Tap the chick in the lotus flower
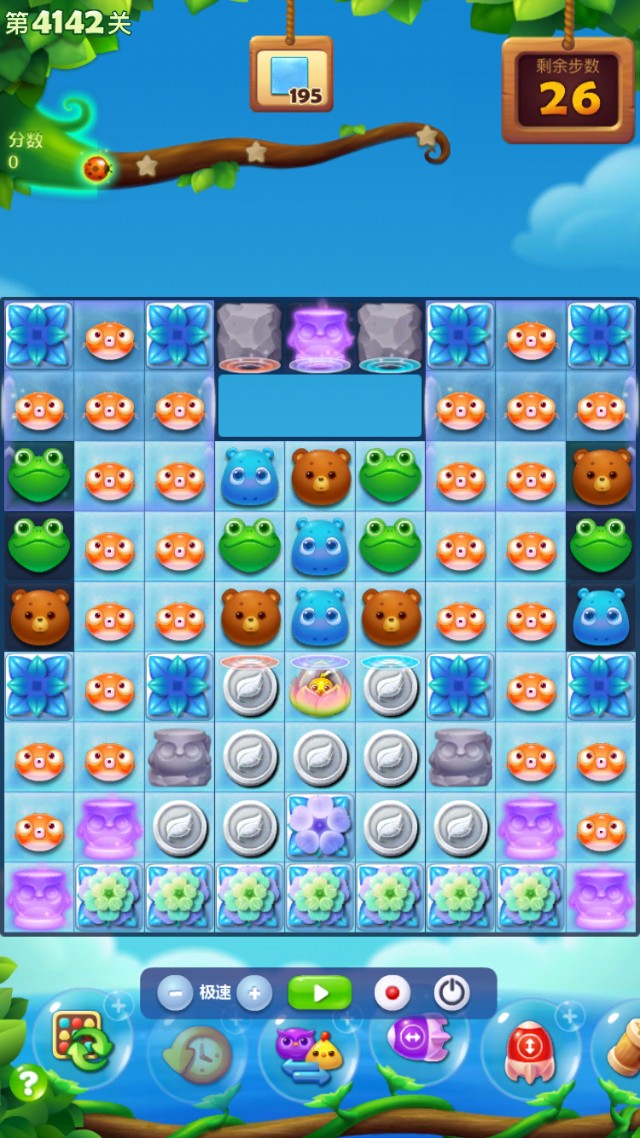 pyautogui.click(x=320, y=687)
